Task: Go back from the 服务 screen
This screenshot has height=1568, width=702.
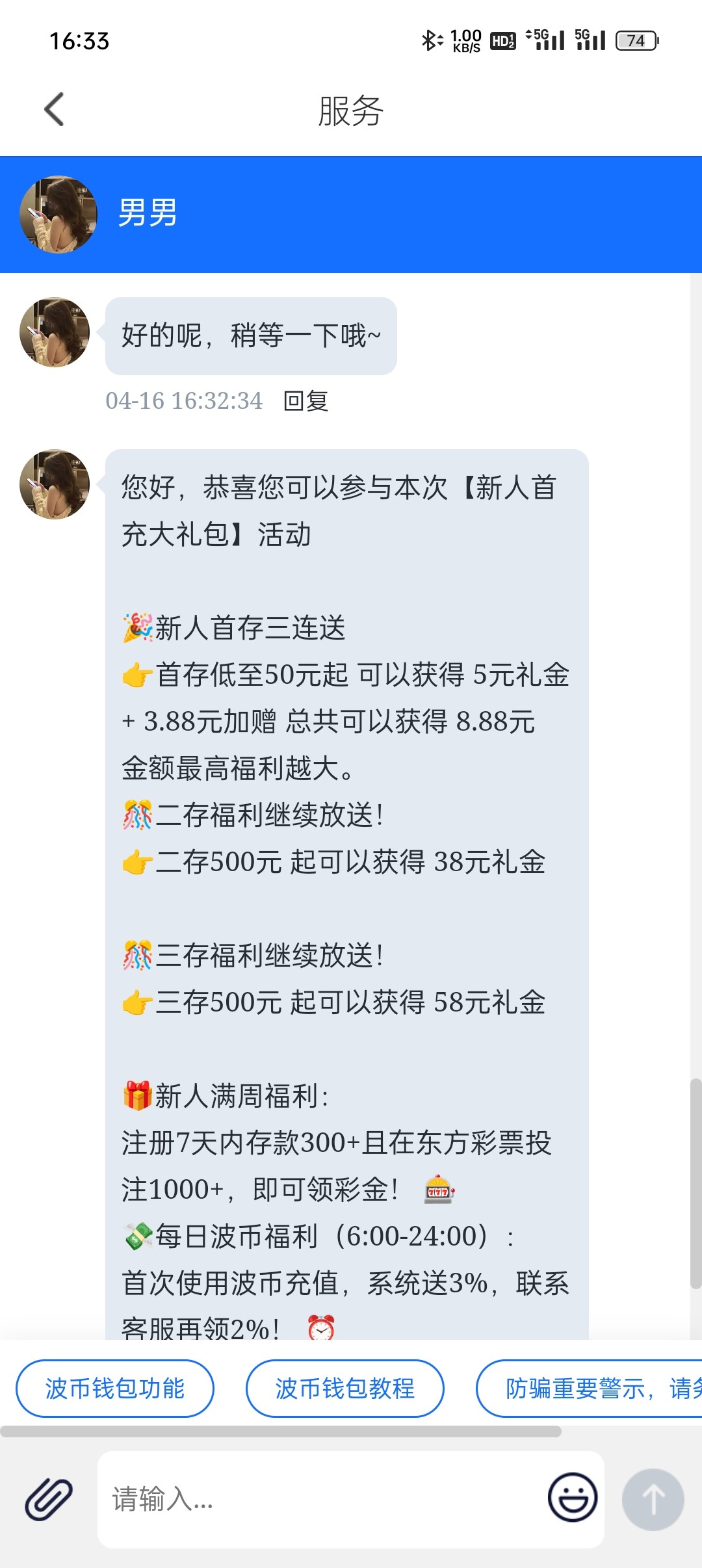Action: 55,109
